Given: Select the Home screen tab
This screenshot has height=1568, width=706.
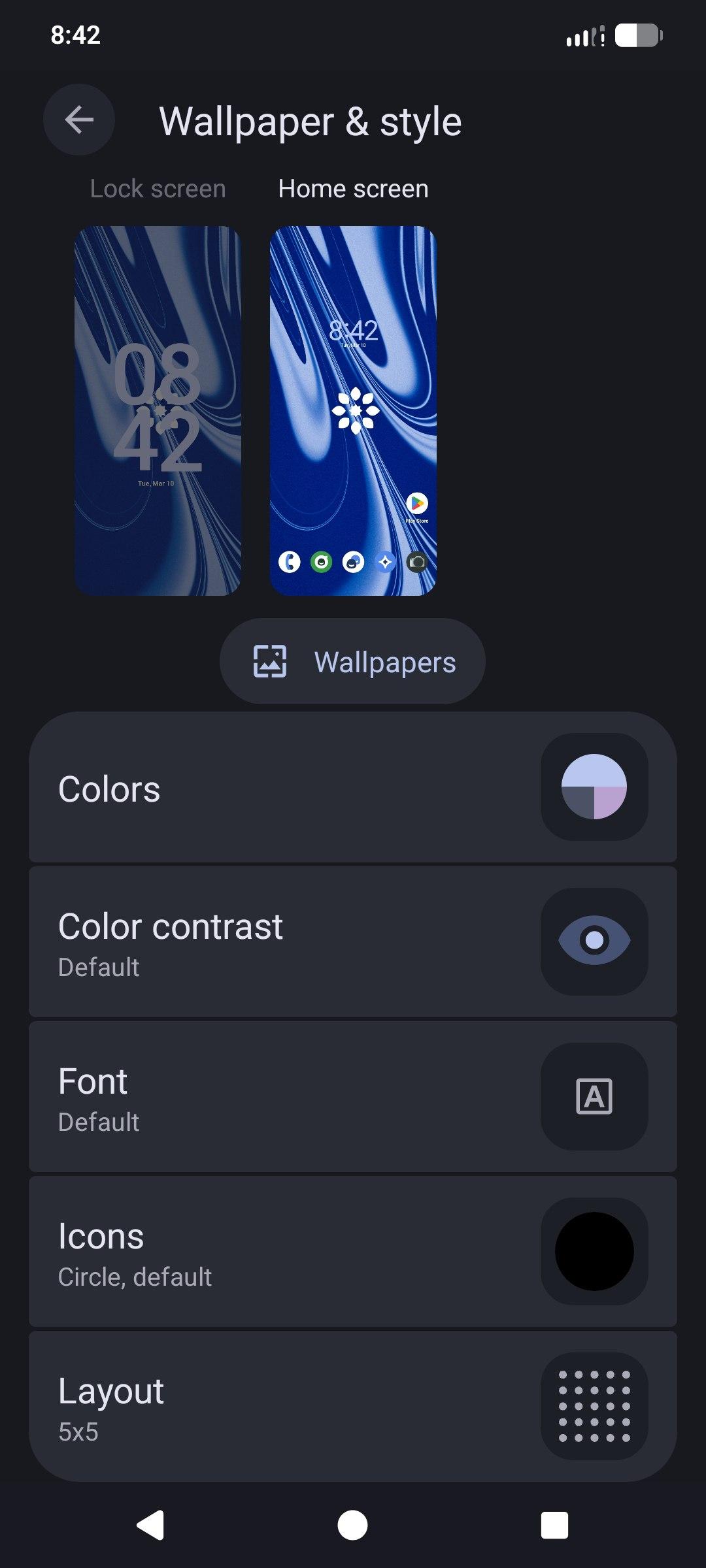Looking at the screenshot, I should pos(353,189).
